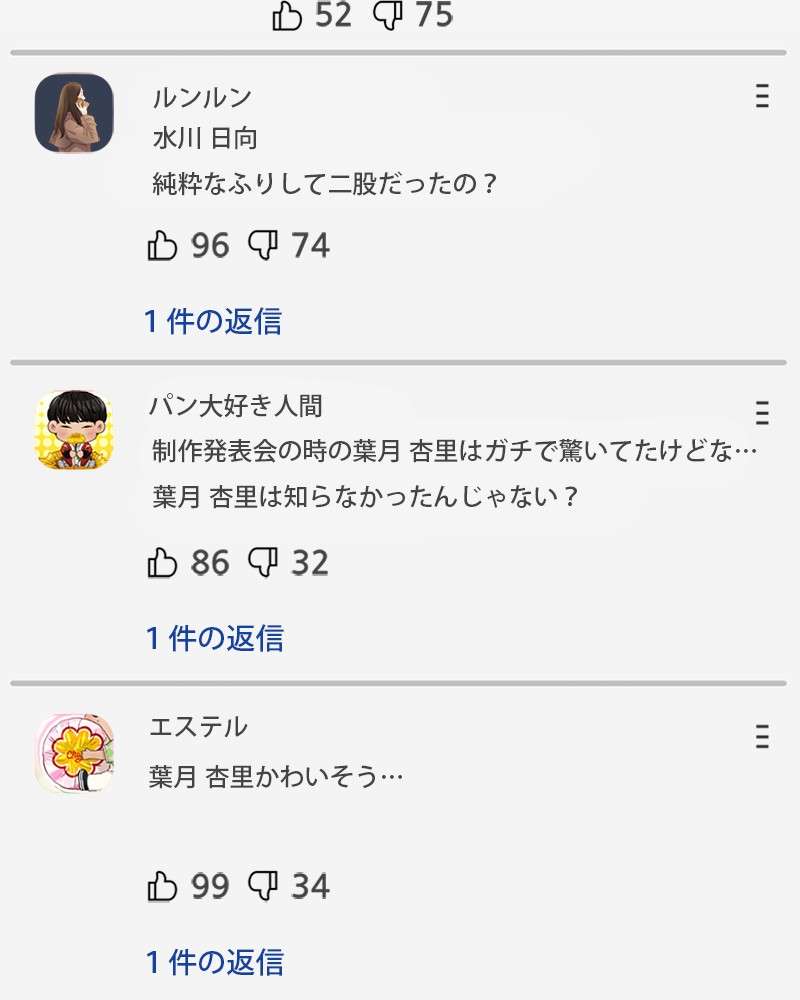Open パン大好き人間's profile avatar
800x1000 pixels.
(x=74, y=431)
